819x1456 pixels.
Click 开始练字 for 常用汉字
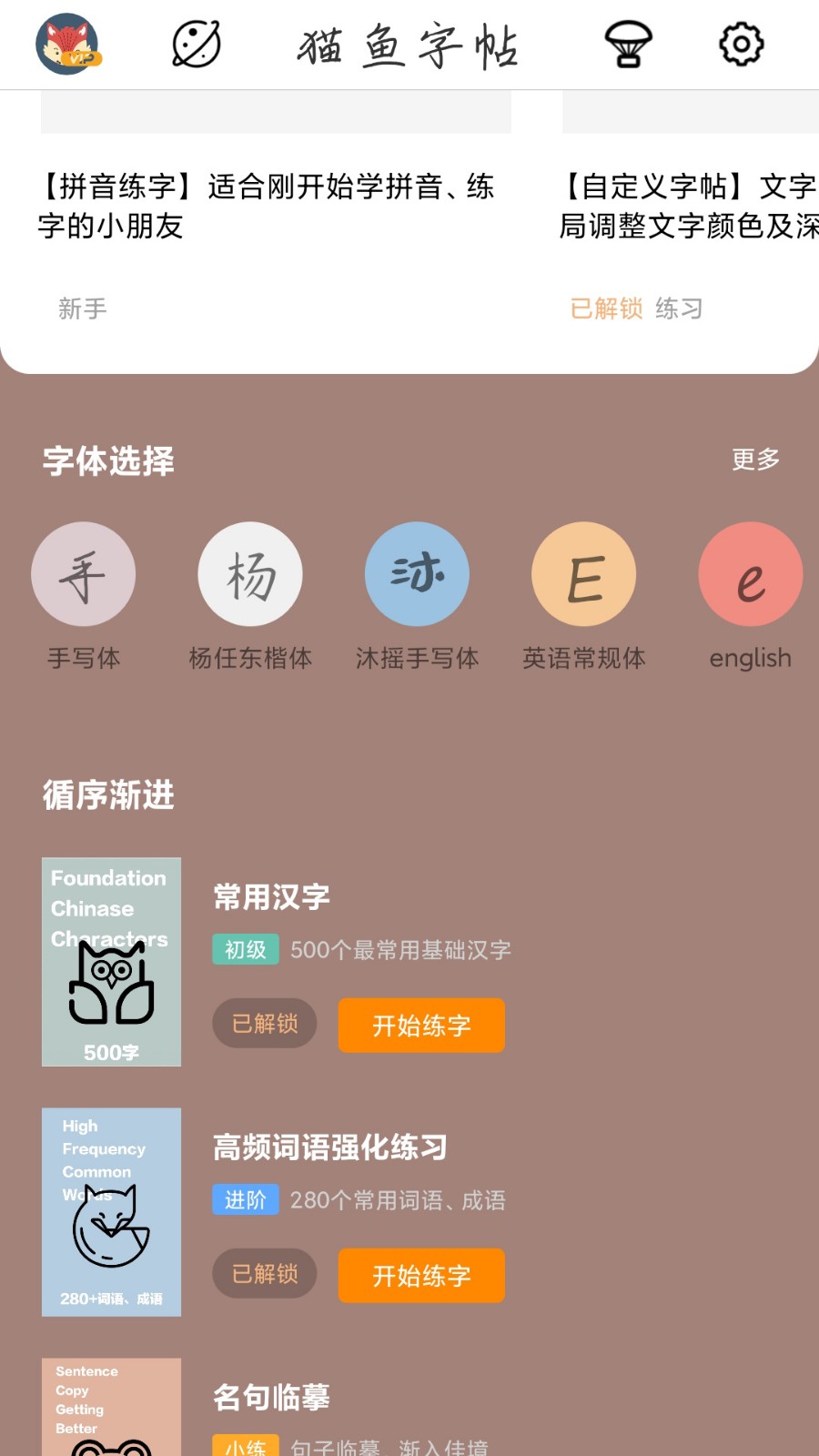point(421,1026)
